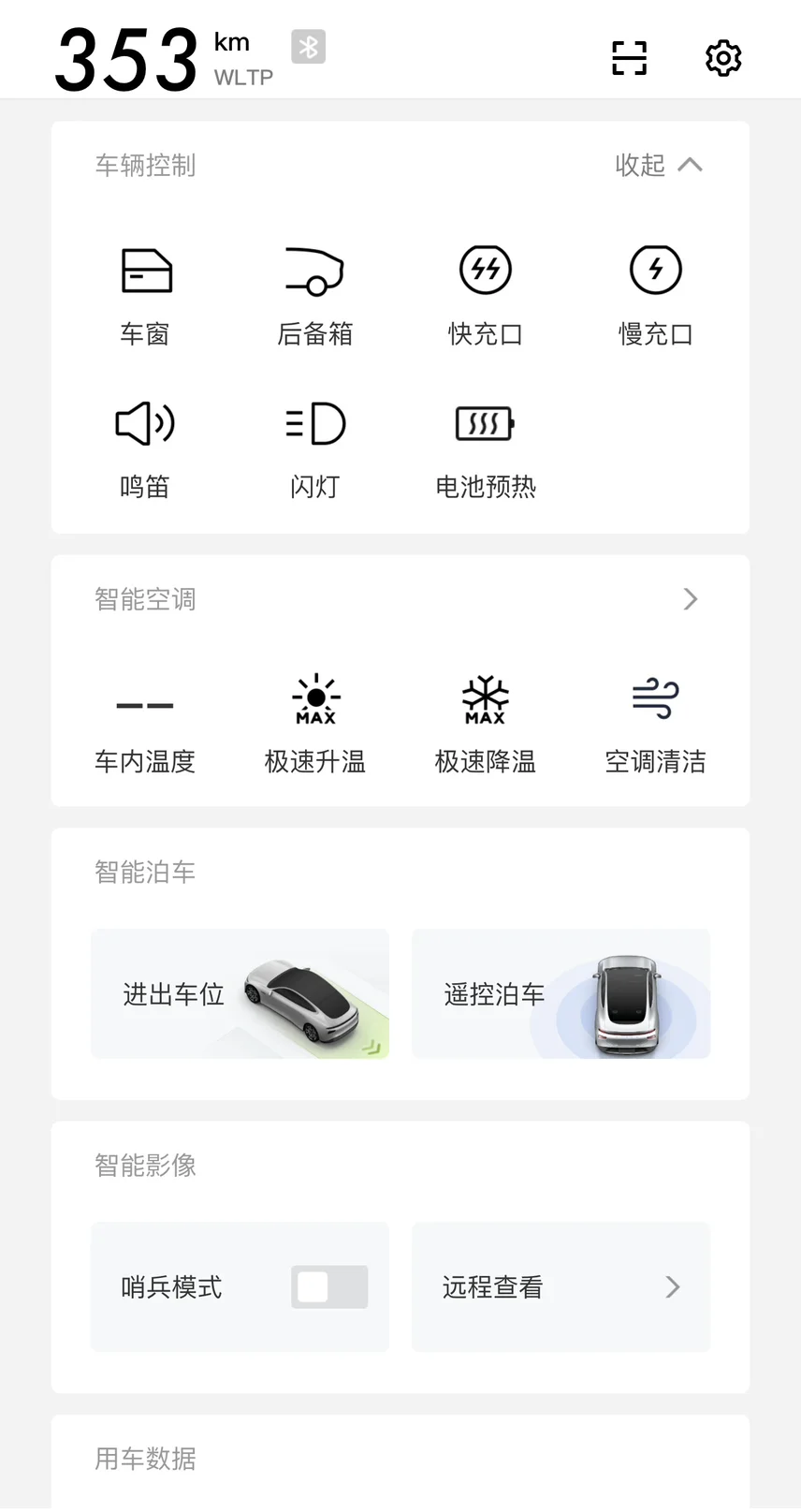
Task: Open the scan QR code icon
Action: (x=629, y=58)
